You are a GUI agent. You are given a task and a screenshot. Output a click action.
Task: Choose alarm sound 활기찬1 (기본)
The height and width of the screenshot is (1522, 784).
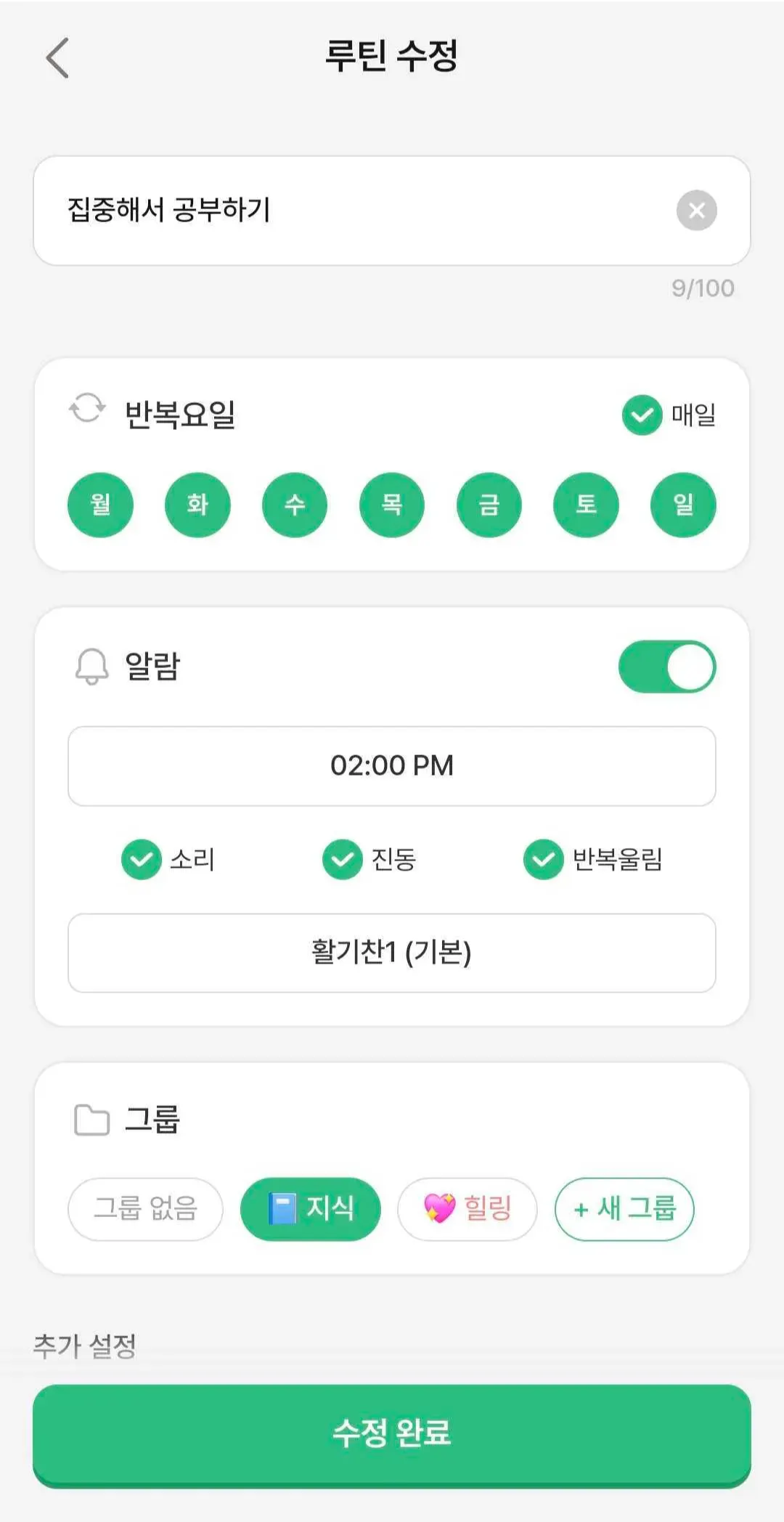pos(392,953)
